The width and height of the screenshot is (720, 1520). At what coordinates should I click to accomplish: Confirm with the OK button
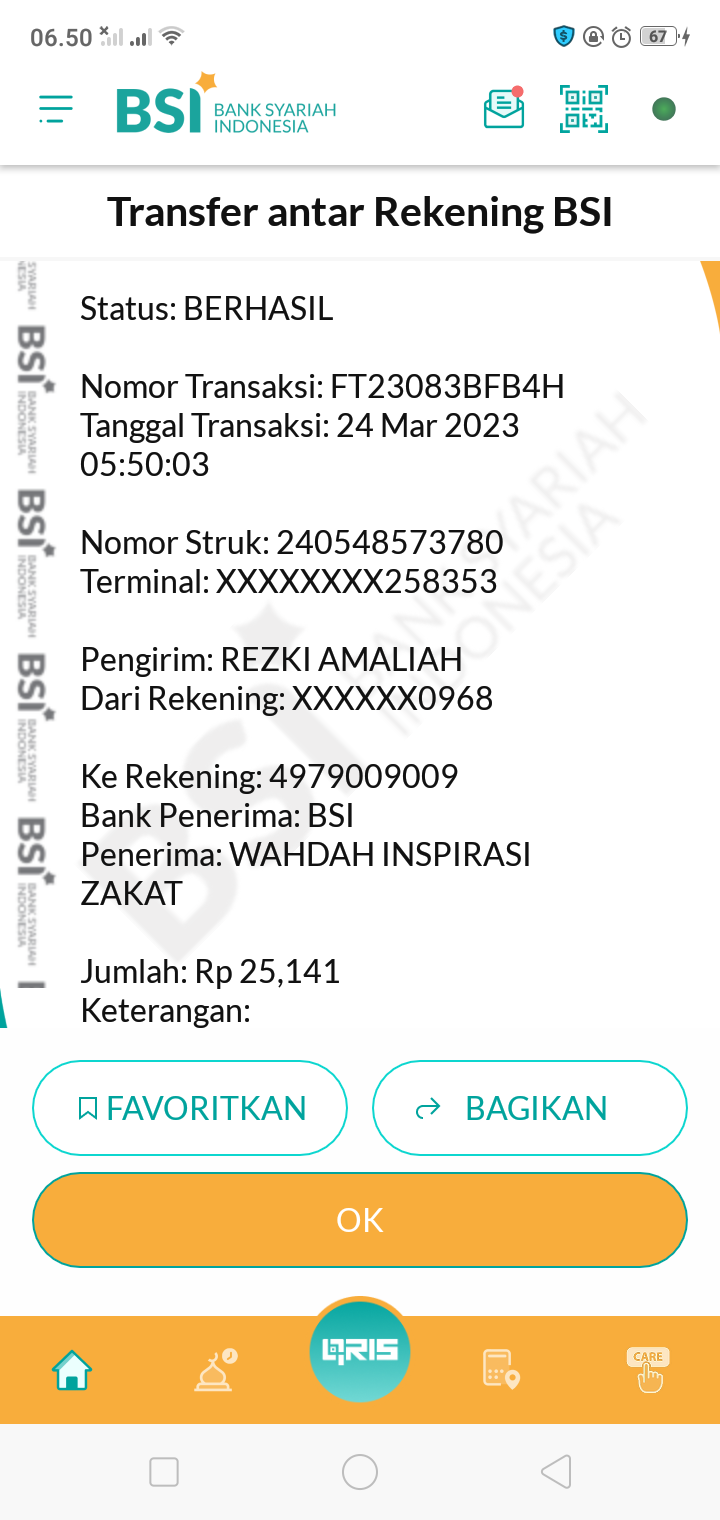[360, 1220]
